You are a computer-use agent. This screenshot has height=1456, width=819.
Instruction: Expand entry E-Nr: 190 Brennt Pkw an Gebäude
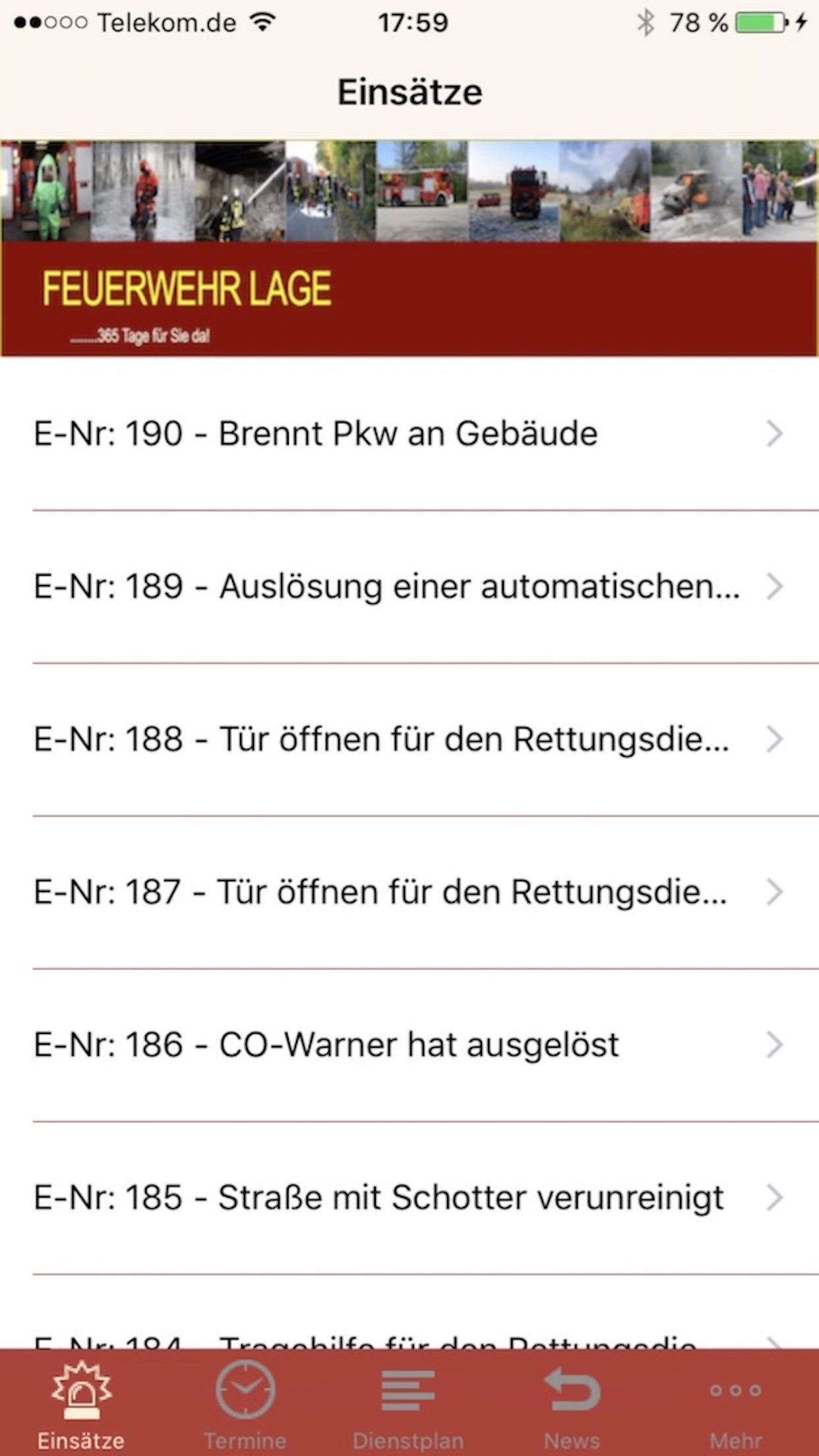409,433
